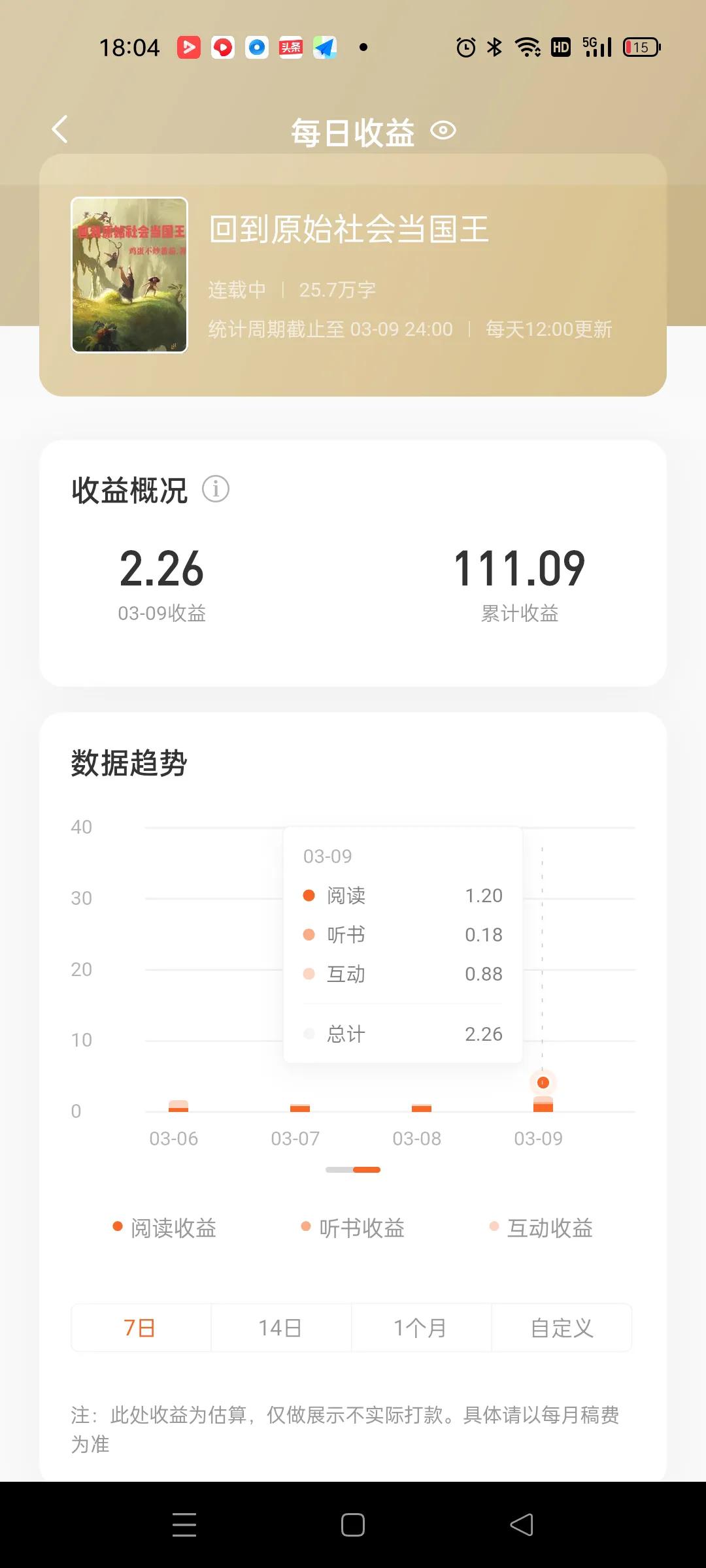Open the 自定义 custom date range picker

pyautogui.click(x=562, y=1328)
